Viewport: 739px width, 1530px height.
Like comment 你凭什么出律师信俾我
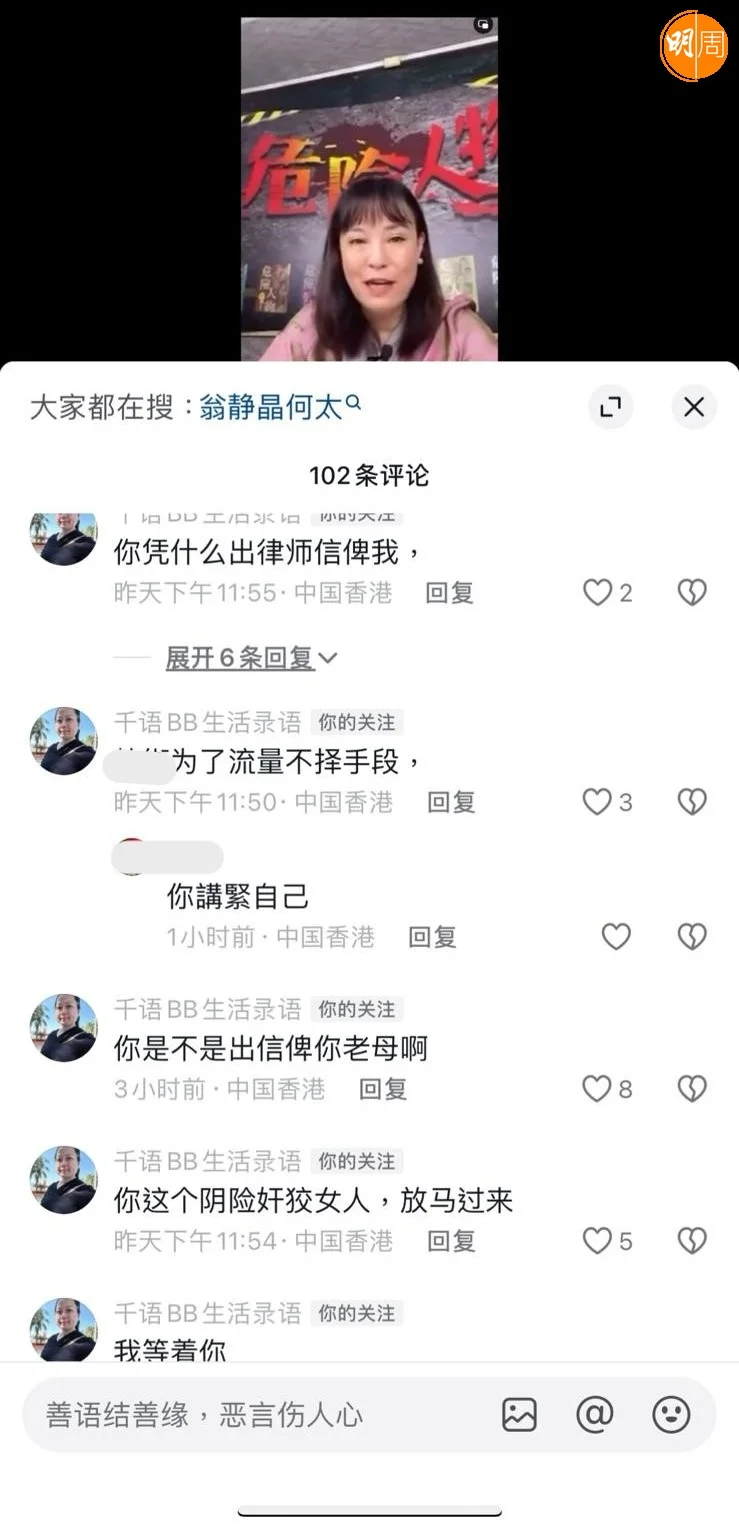tap(598, 593)
